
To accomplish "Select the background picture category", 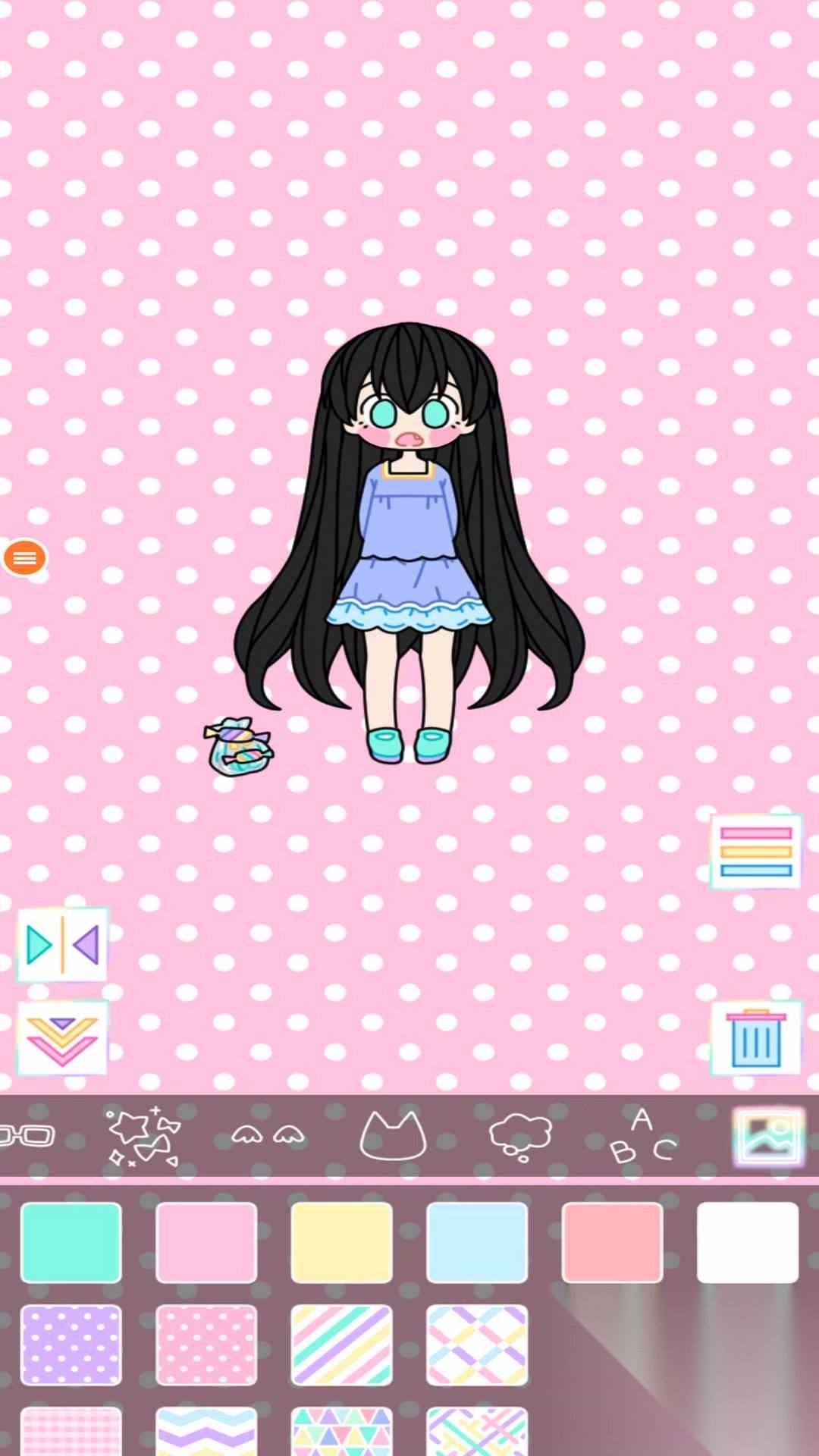I will (767, 1136).
